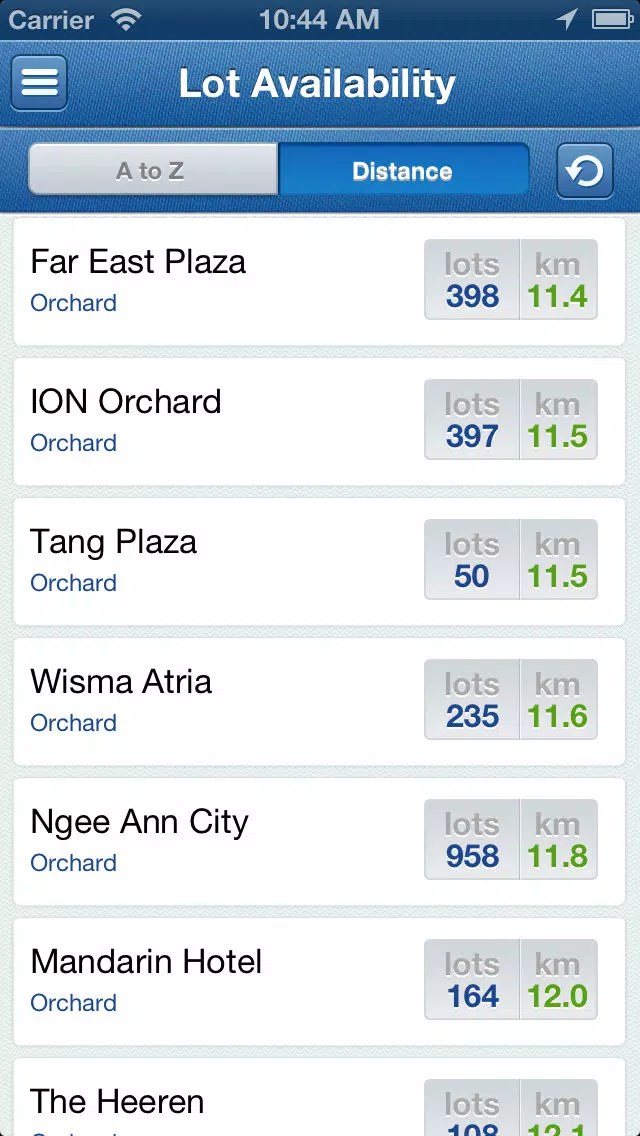
Task: Open The Heeren car park row
Action: point(320,1097)
